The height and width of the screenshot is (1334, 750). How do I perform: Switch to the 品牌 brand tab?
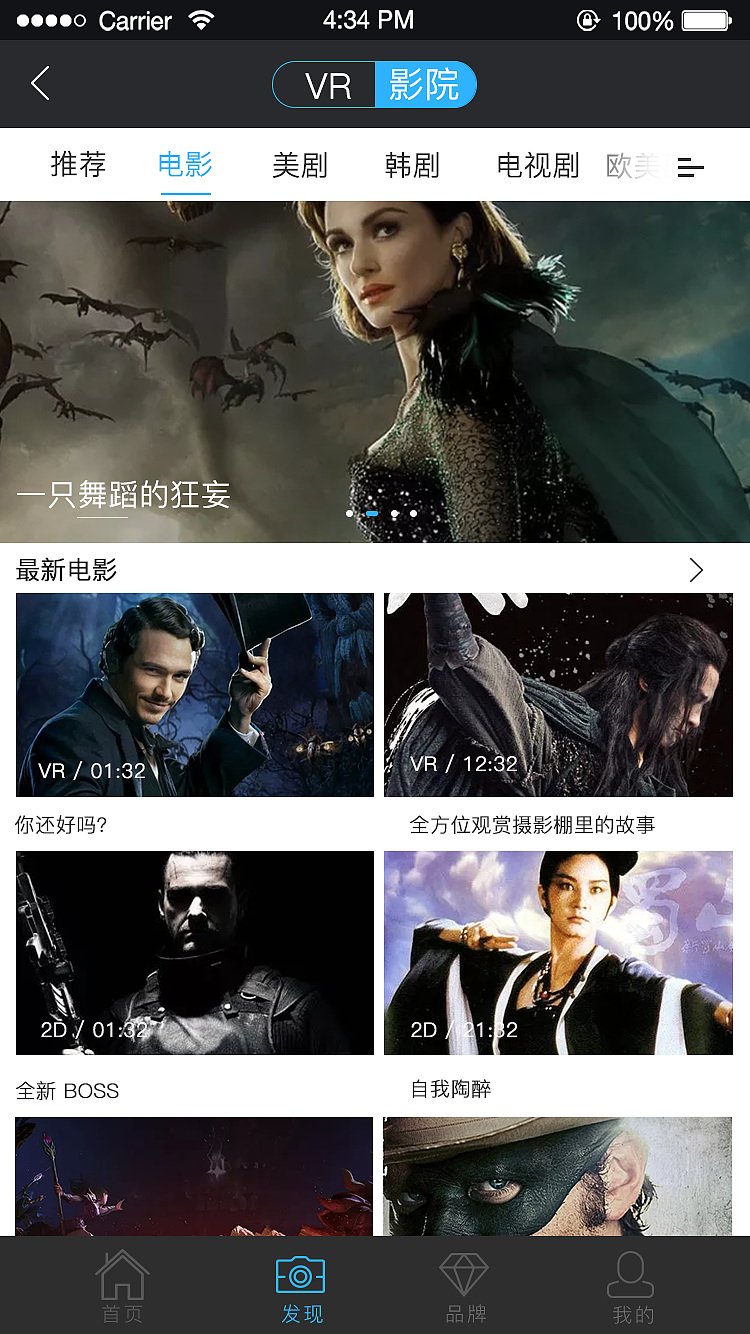pos(465,1287)
